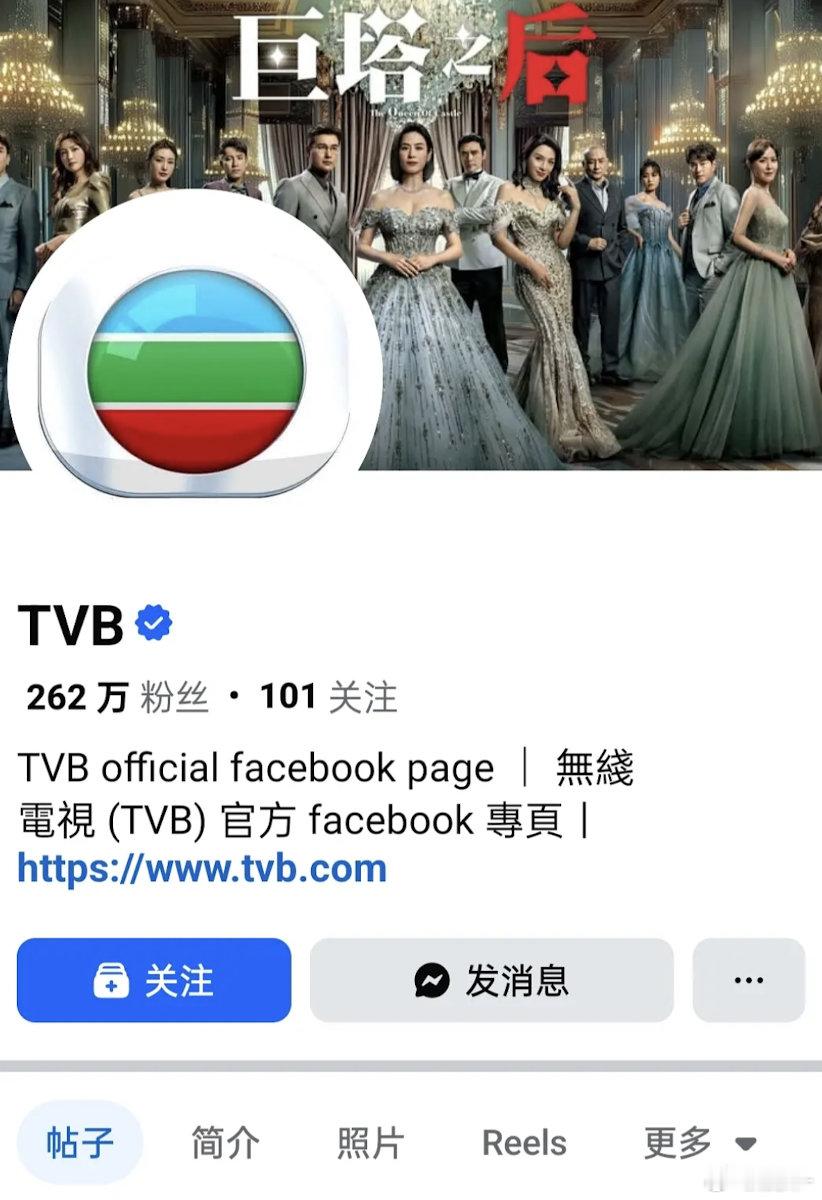Click the blue verified badge next to TVB
The height and width of the screenshot is (1200, 822).
coord(152,622)
